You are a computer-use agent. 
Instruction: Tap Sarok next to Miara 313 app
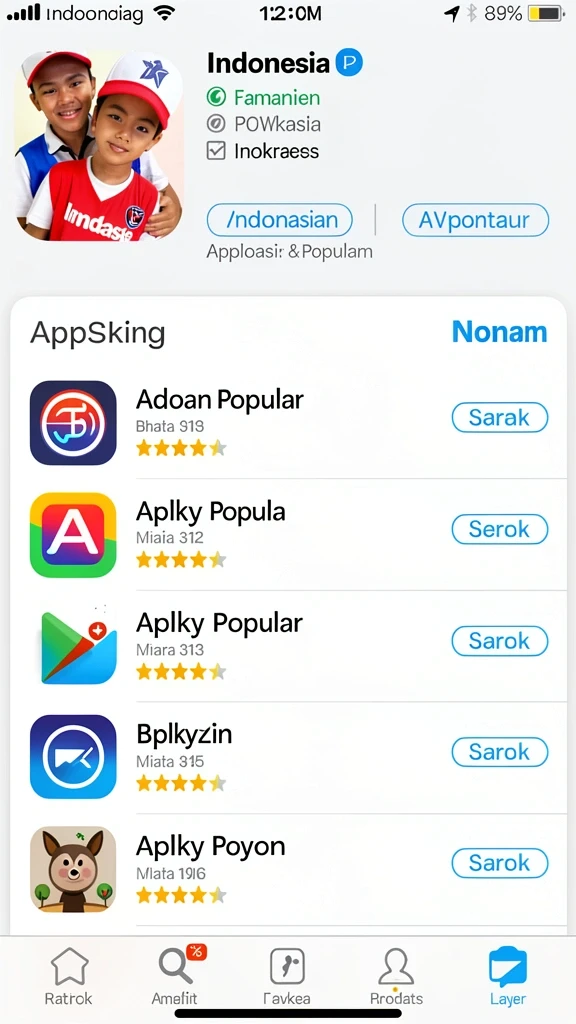pos(500,641)
